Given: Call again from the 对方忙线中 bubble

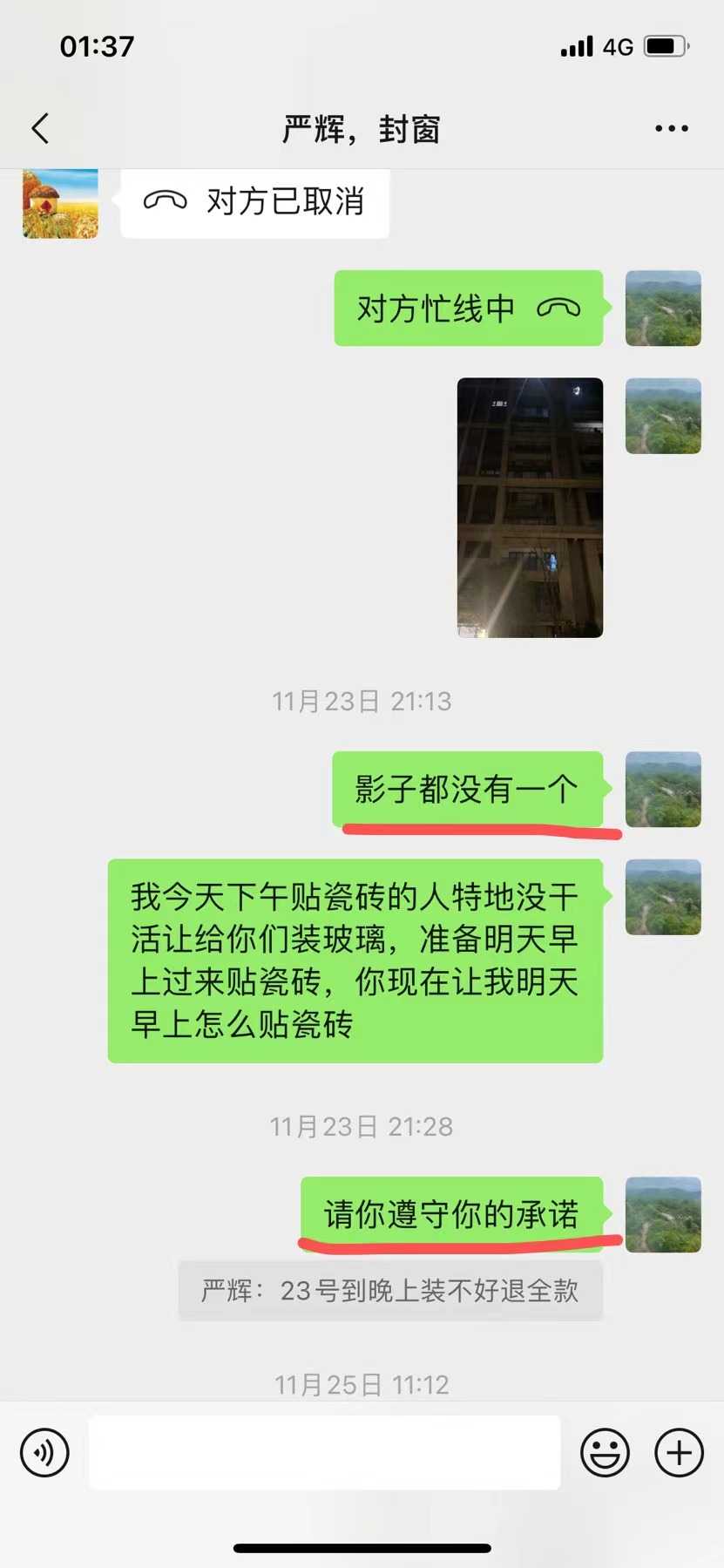Looking at the screenshot, I should pyautogui.click(x=468, y=309).
